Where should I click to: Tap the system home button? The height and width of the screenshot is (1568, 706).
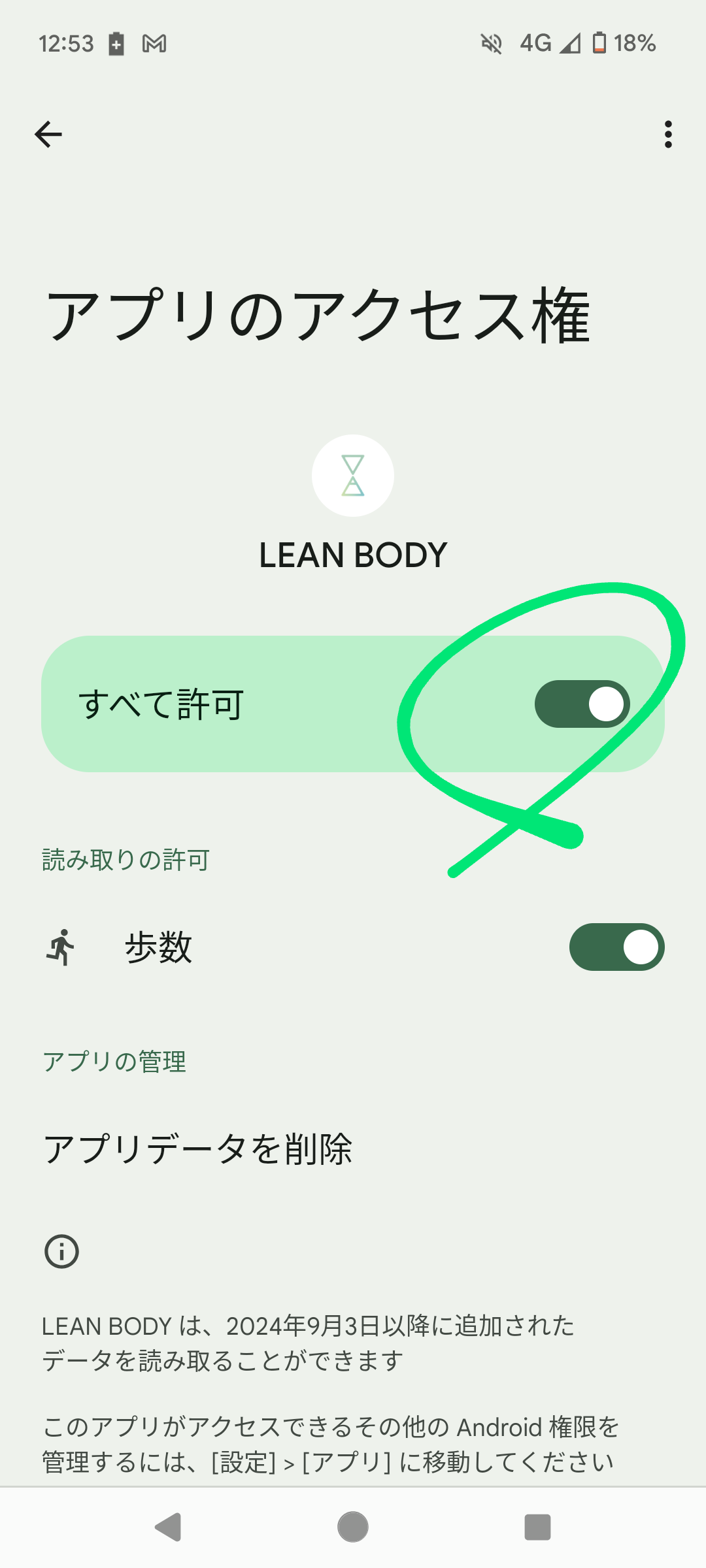click(353, 1527)
